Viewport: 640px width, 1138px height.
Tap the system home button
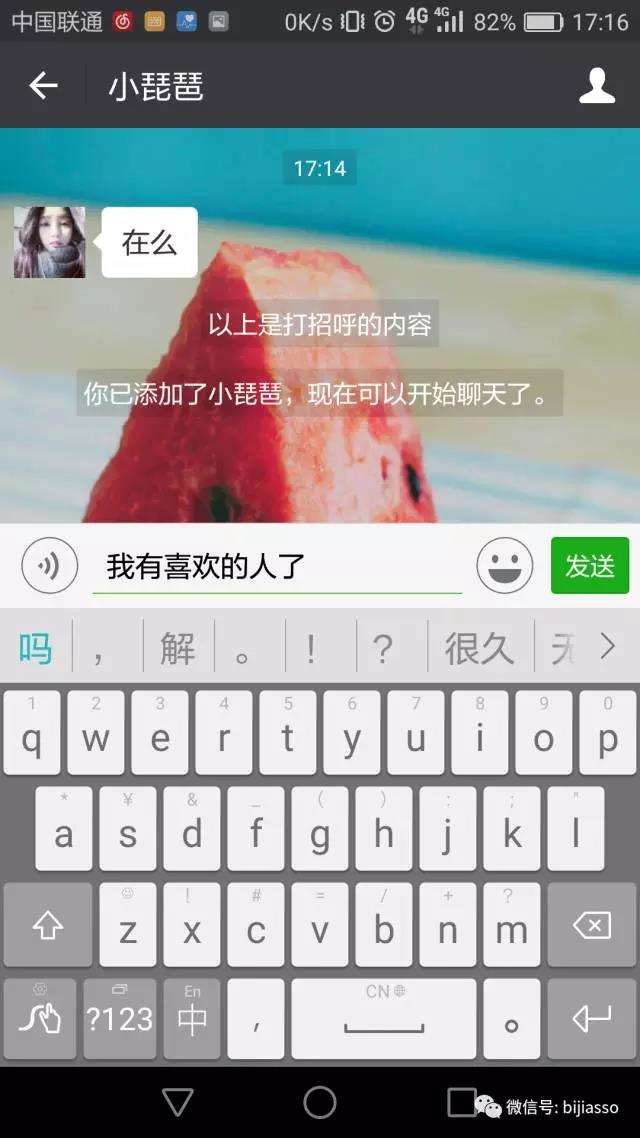(x=320, y=1102)
